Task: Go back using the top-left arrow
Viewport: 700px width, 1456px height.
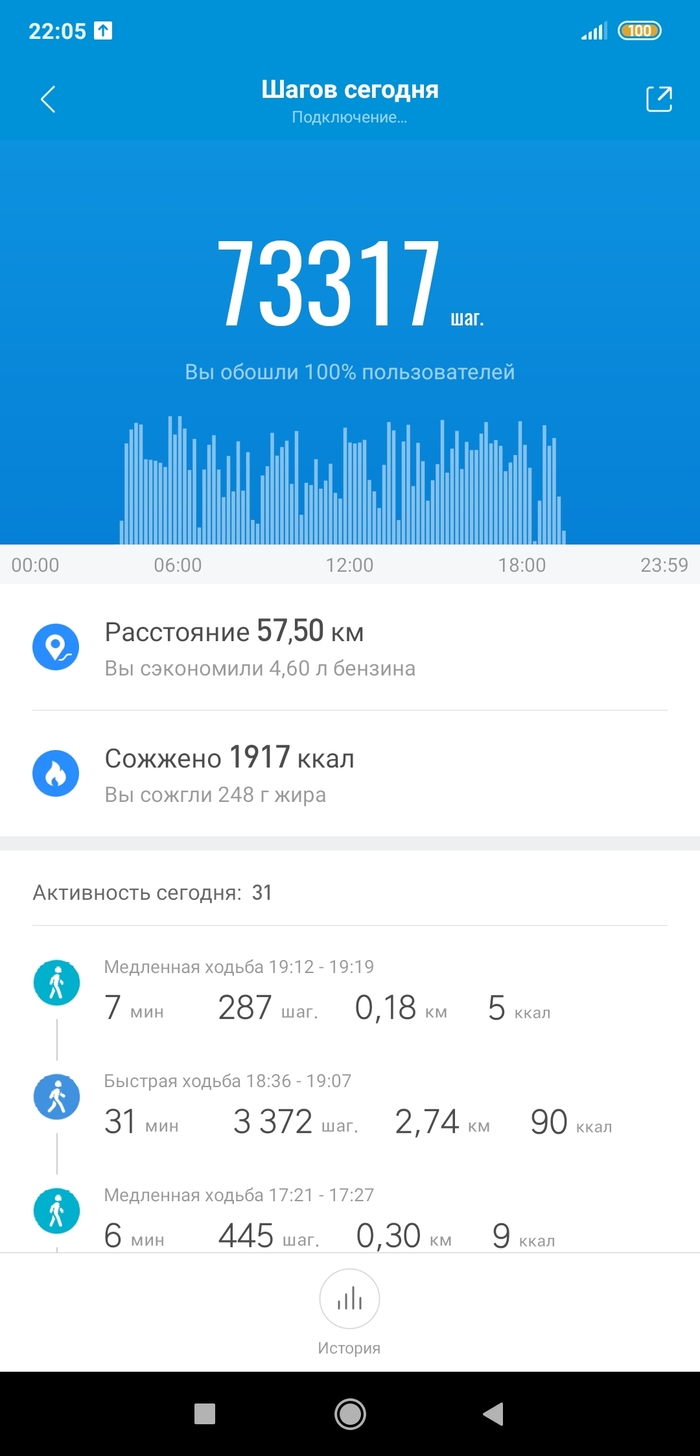Action: tap(47, 99)
